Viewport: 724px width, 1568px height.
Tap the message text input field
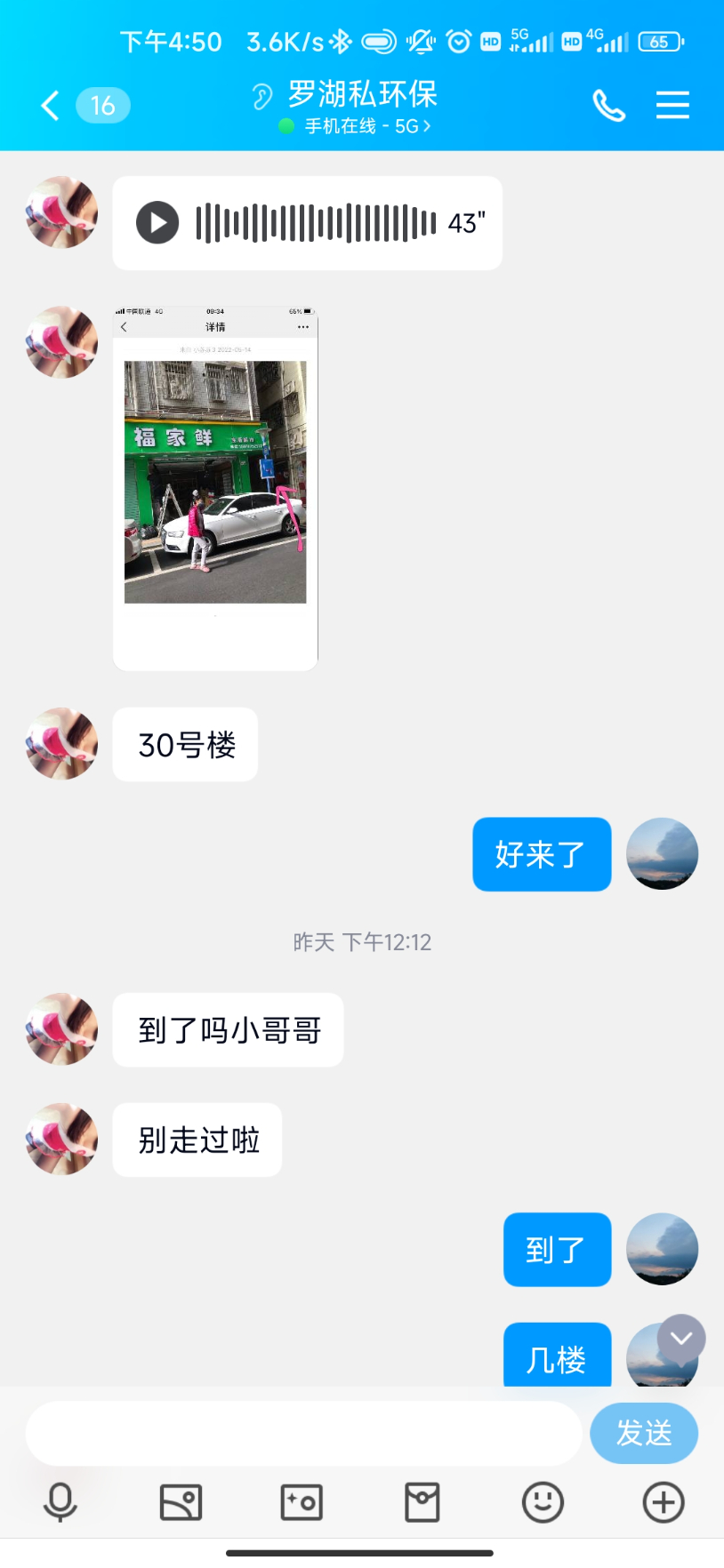pyautogui.click(x=302, y=1433)
